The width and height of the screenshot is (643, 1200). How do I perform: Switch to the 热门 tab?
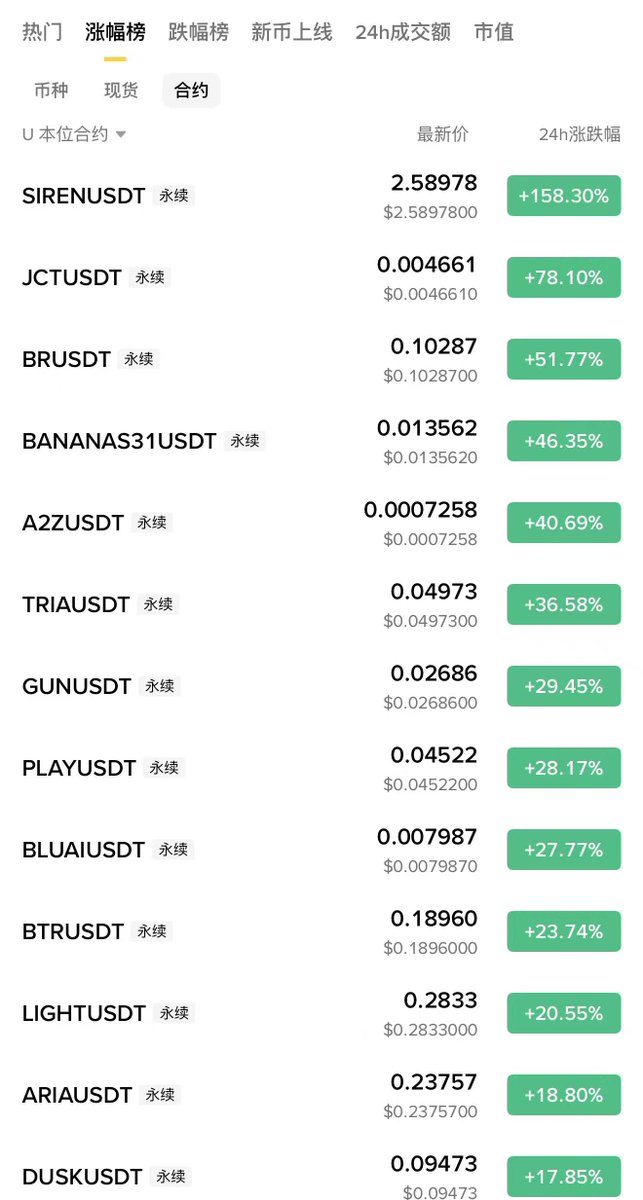pos(42,32)
